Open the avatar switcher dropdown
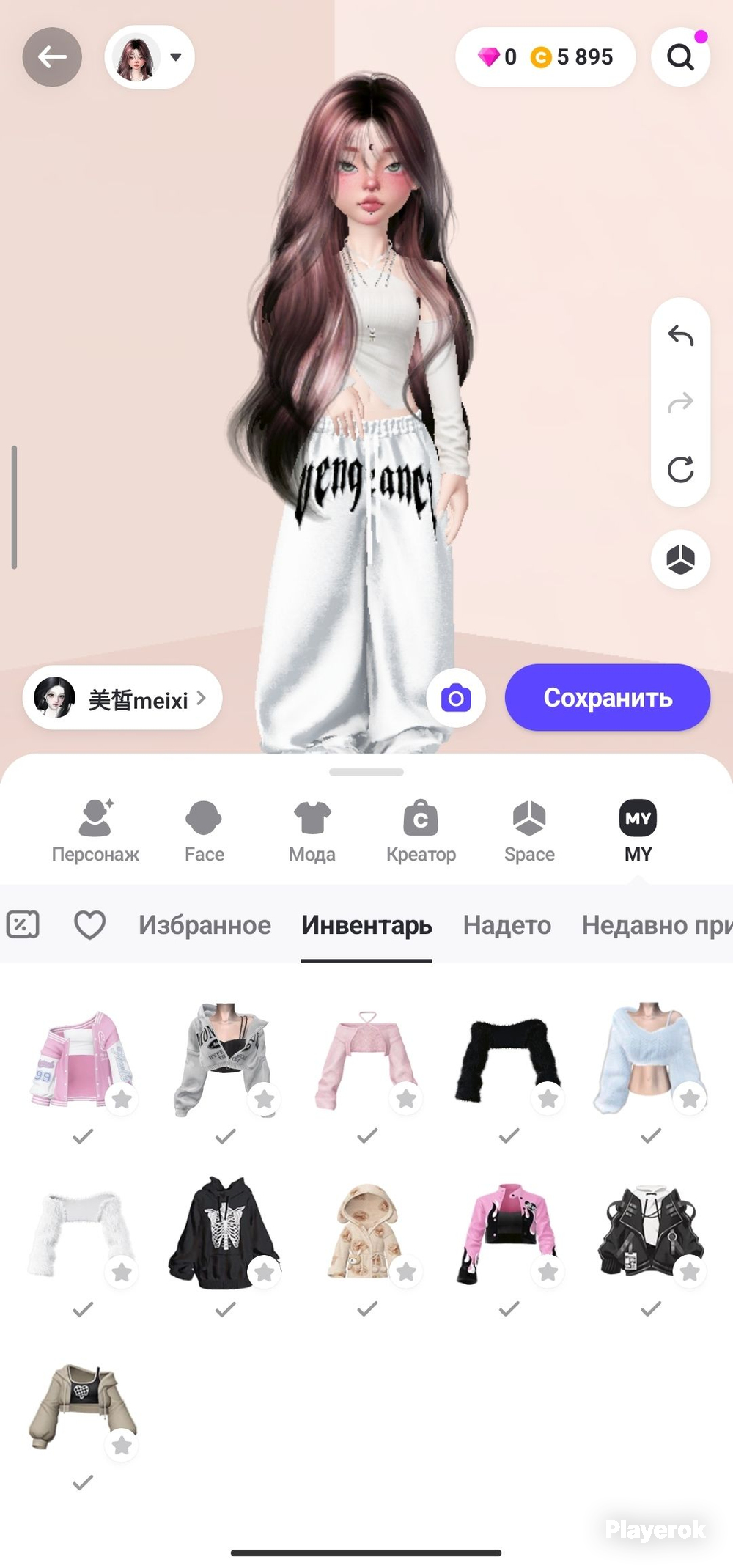733x1568 pixels. tap(150, 57)
